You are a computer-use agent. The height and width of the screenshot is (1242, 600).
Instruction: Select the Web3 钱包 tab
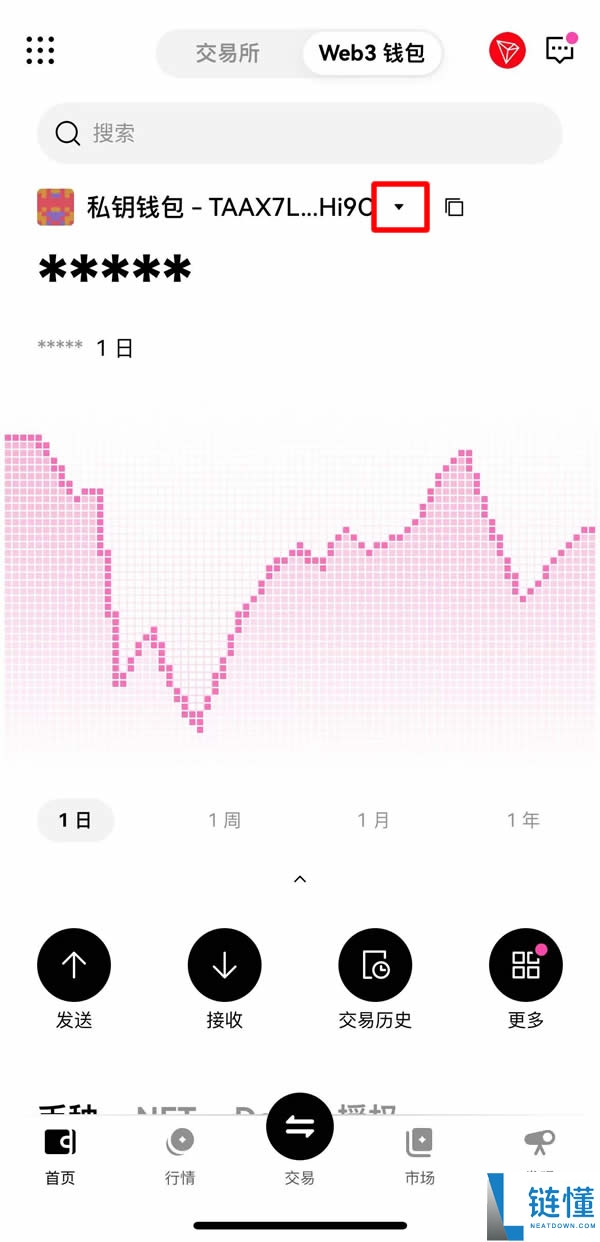coord(371,53)
